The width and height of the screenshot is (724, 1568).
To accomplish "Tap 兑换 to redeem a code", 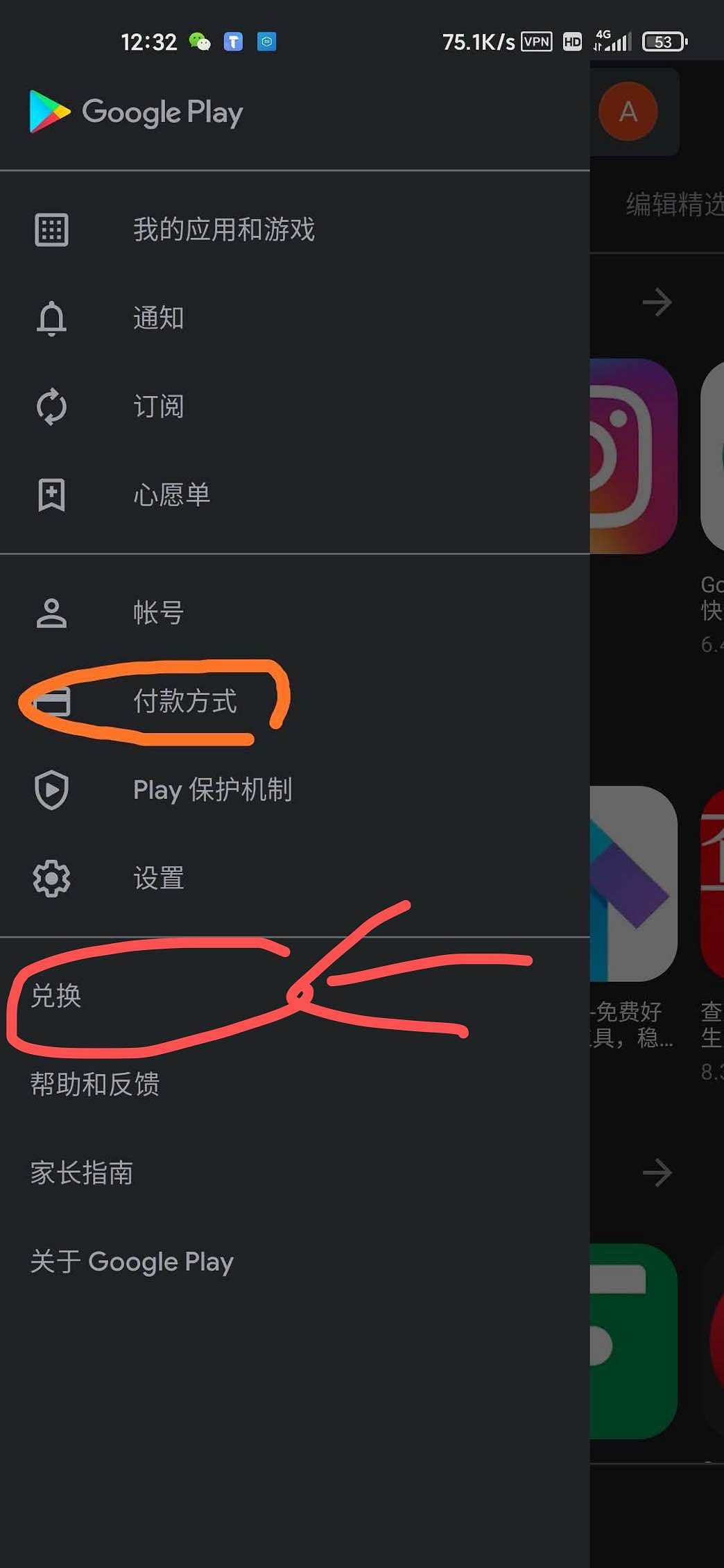I will coord(56,996).
